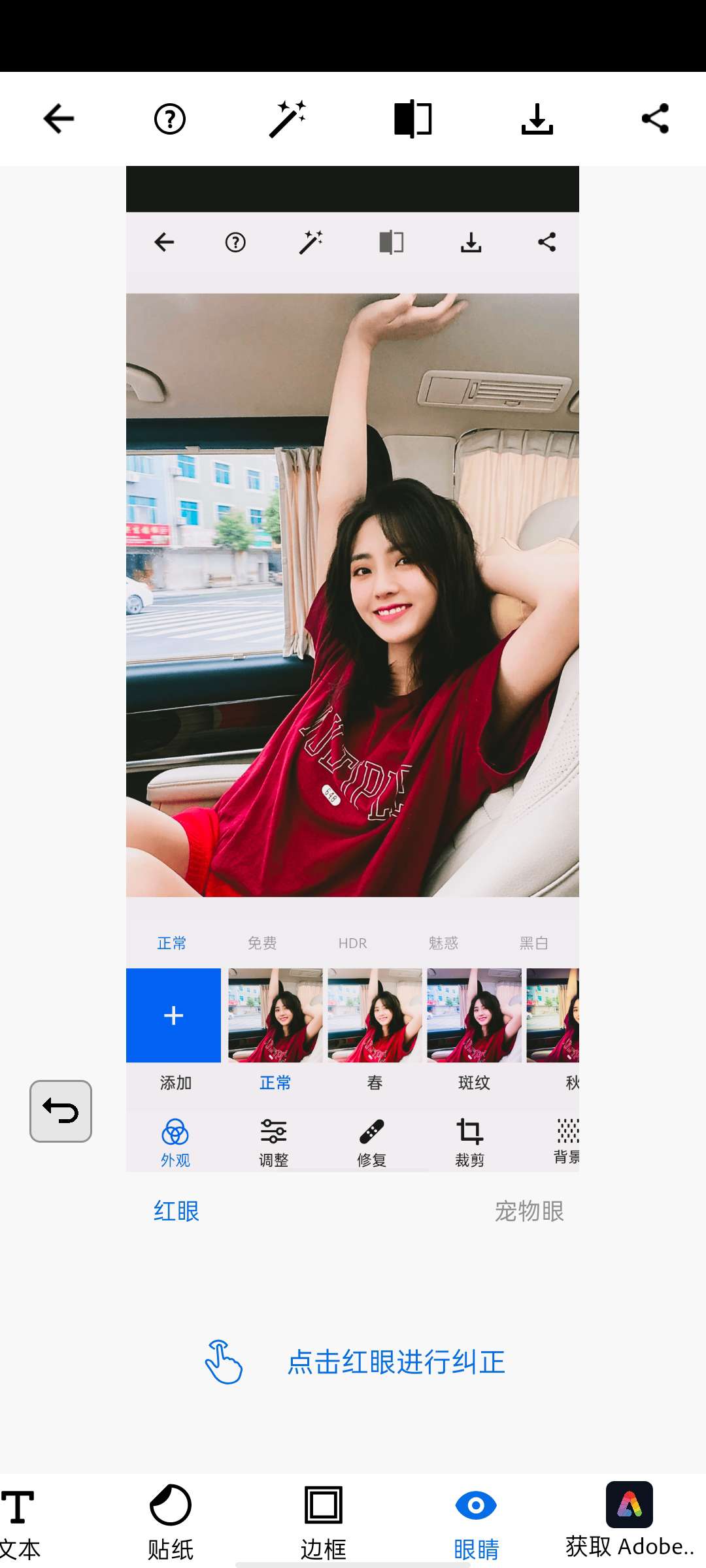The width and height of the screenshot is (706, 1568).
Task: Switch to the 宠物眼 pet eye option
Action: (529, 1211)
